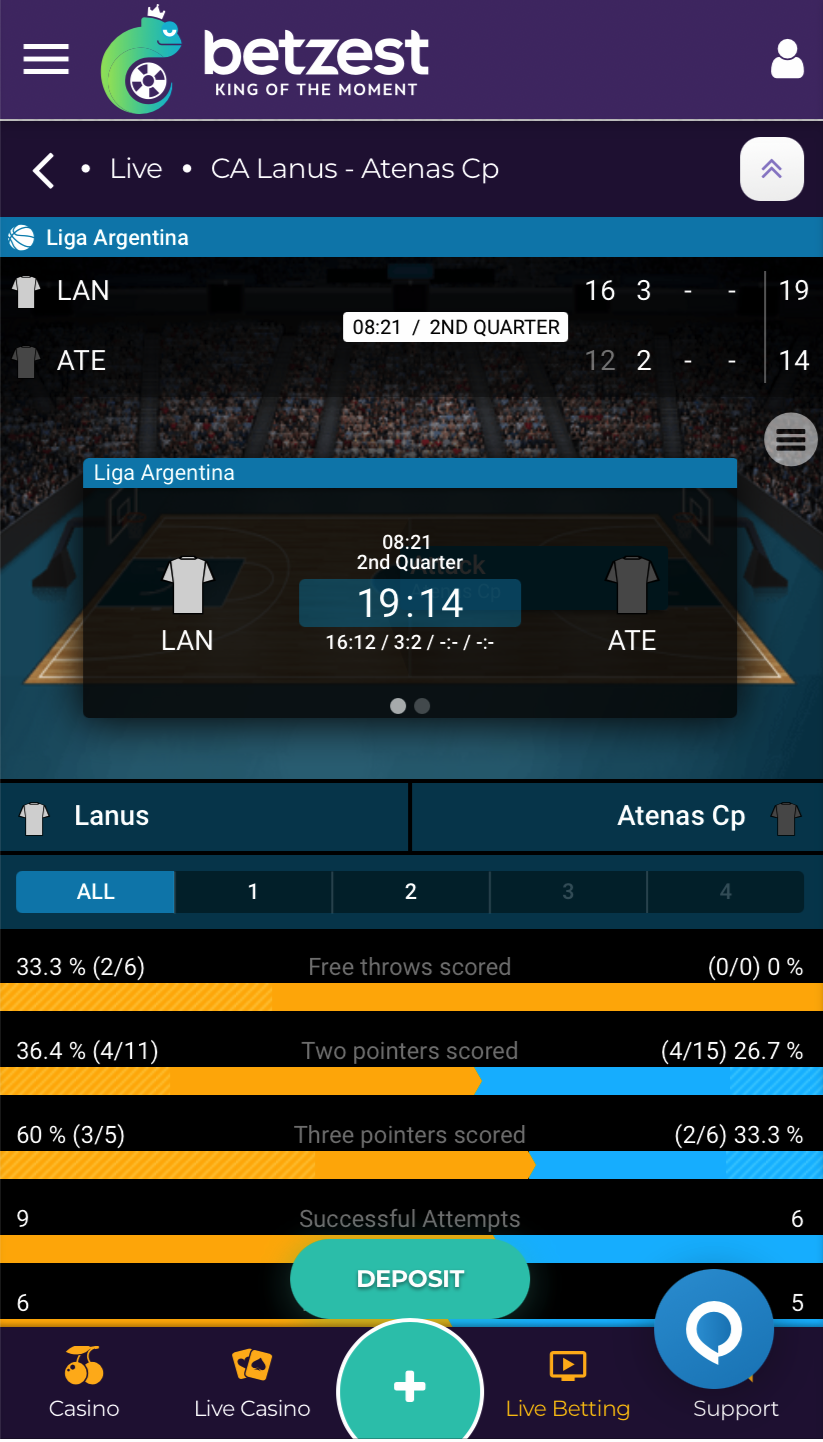Go to the Casino section
The image size is (823, 1442).
coord(84,1384)
